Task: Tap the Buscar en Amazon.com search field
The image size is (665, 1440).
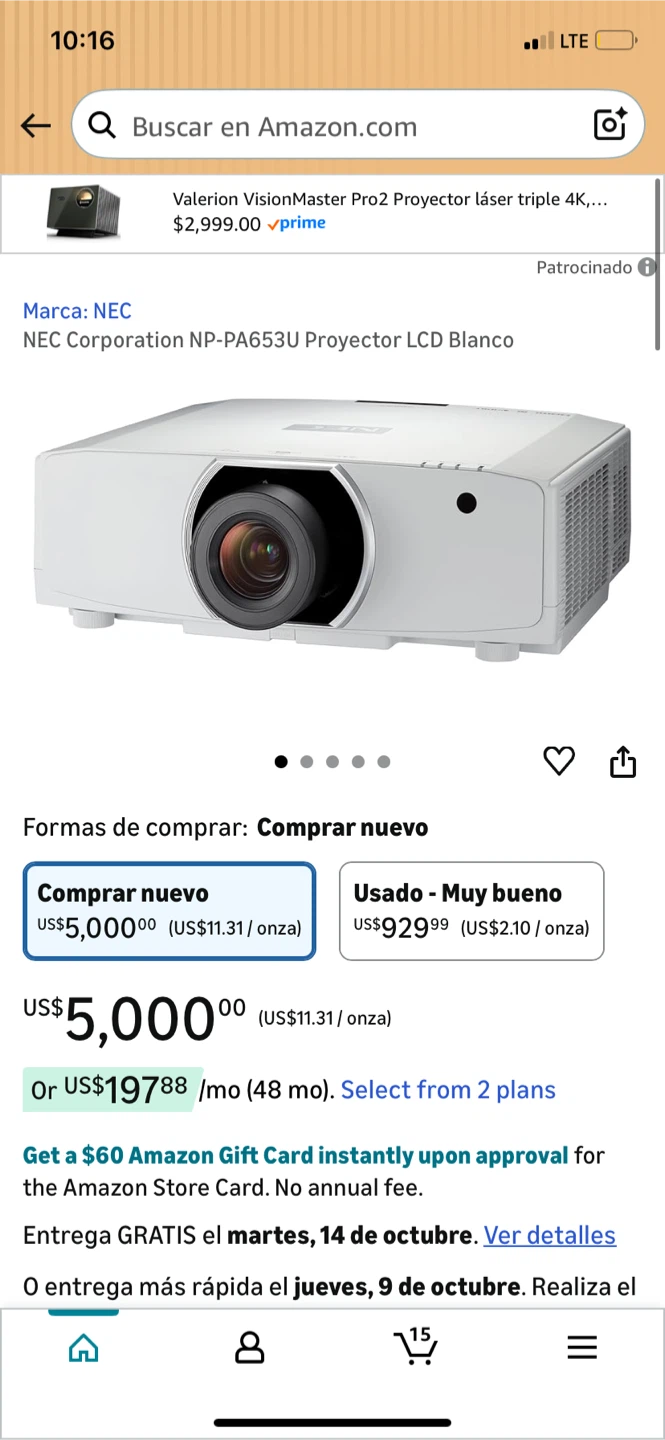Action: (330, 126)
